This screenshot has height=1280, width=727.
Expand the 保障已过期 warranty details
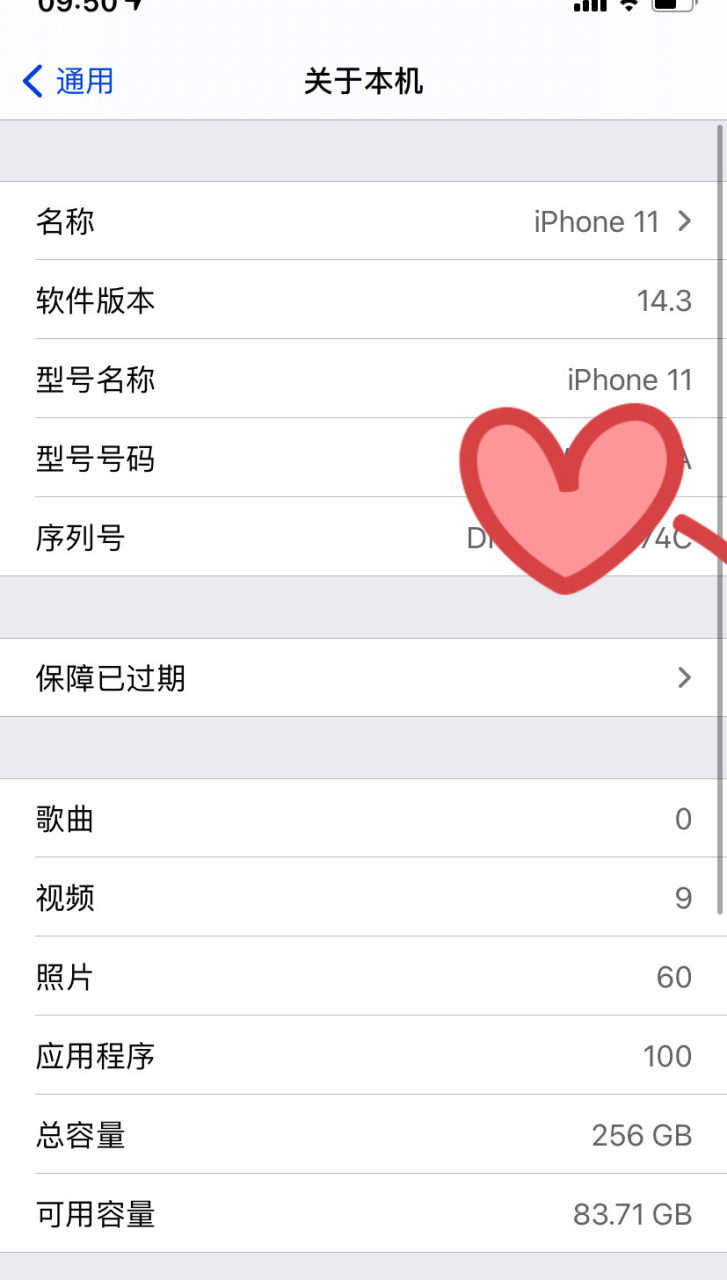[363, 678]
